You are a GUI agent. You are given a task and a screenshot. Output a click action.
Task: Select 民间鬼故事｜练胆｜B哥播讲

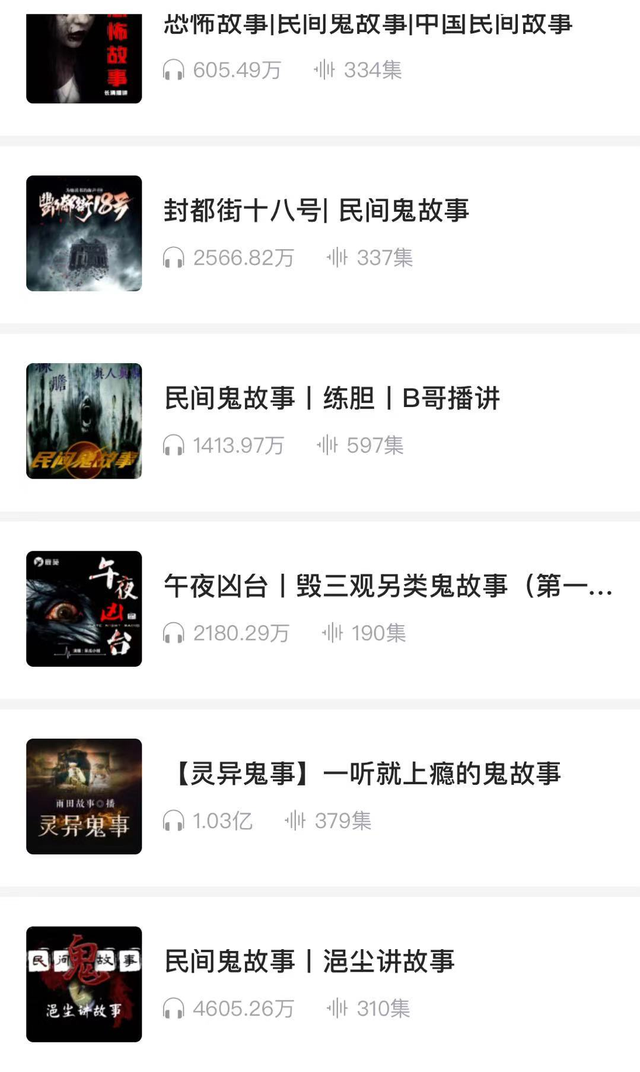coord(331,398)
